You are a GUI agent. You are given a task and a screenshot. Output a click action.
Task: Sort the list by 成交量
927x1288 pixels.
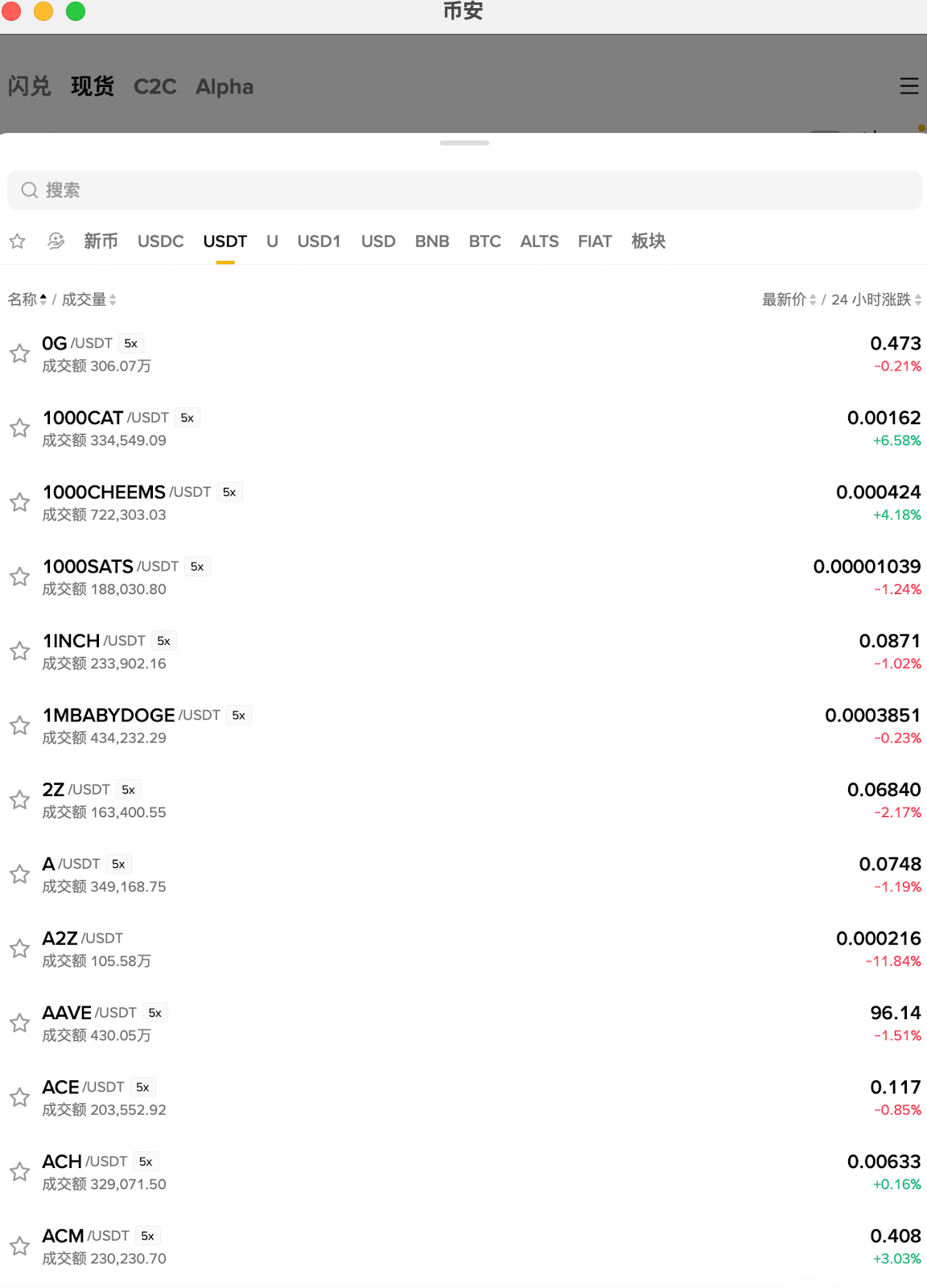(x=86, y=299)
